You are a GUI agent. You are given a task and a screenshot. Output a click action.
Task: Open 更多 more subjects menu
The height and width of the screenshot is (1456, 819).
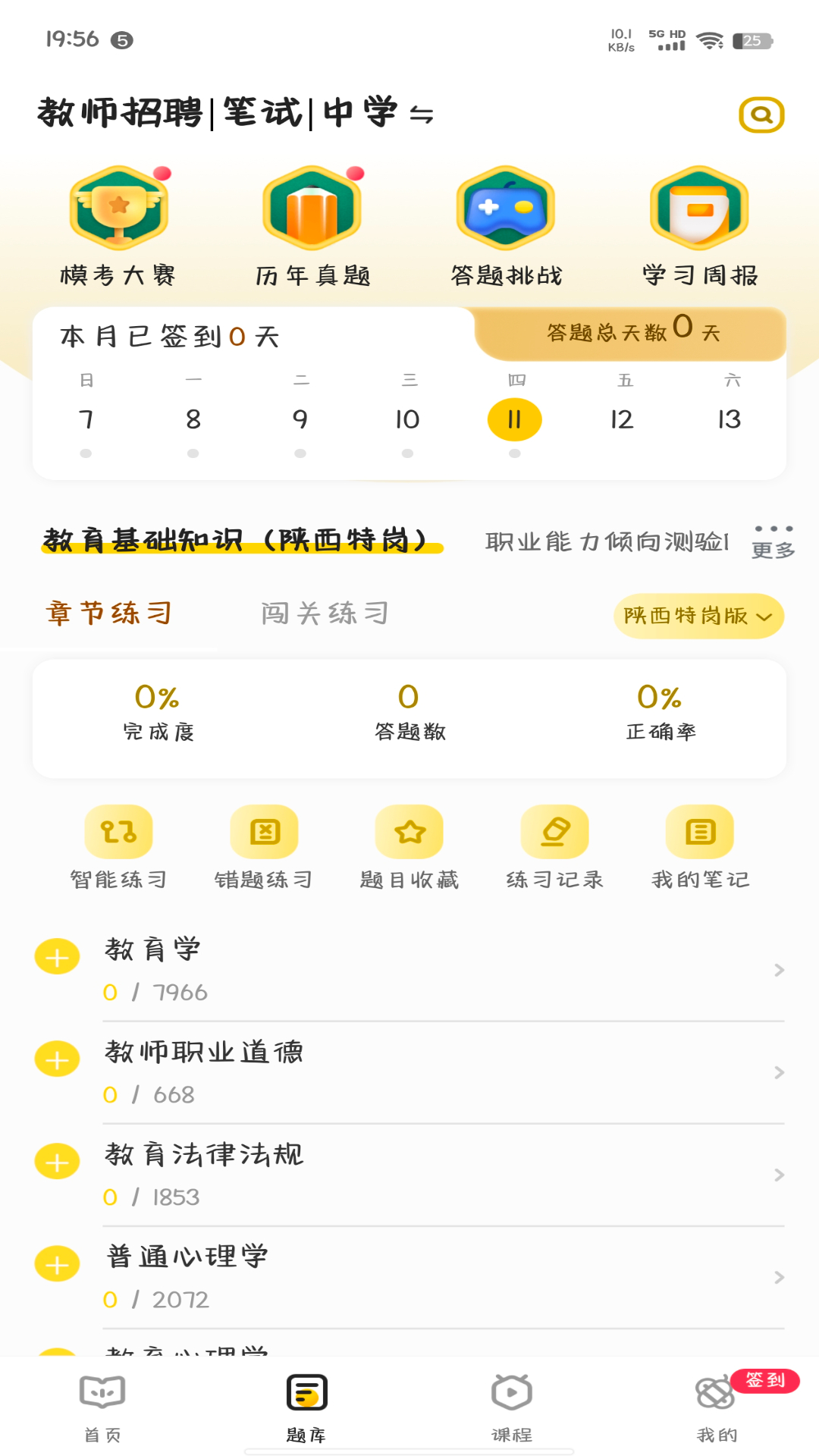[x=771, y=540]
